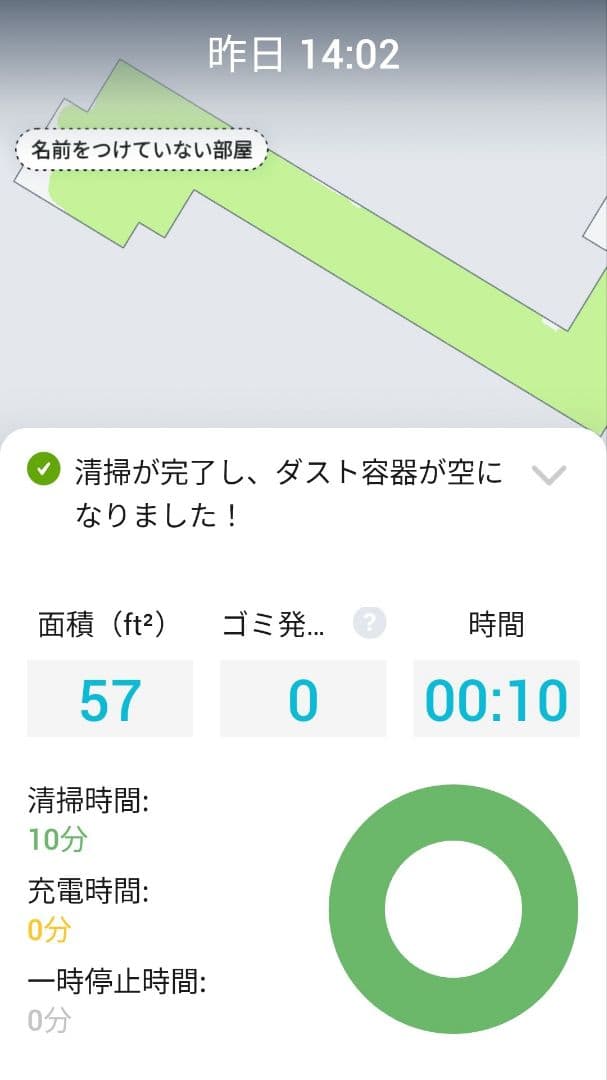The width and height of the screenshot is (607, 1080).
Task: Collapse the cleaning completed status panel
Action: pyautogui.click(x=549, y=475)
